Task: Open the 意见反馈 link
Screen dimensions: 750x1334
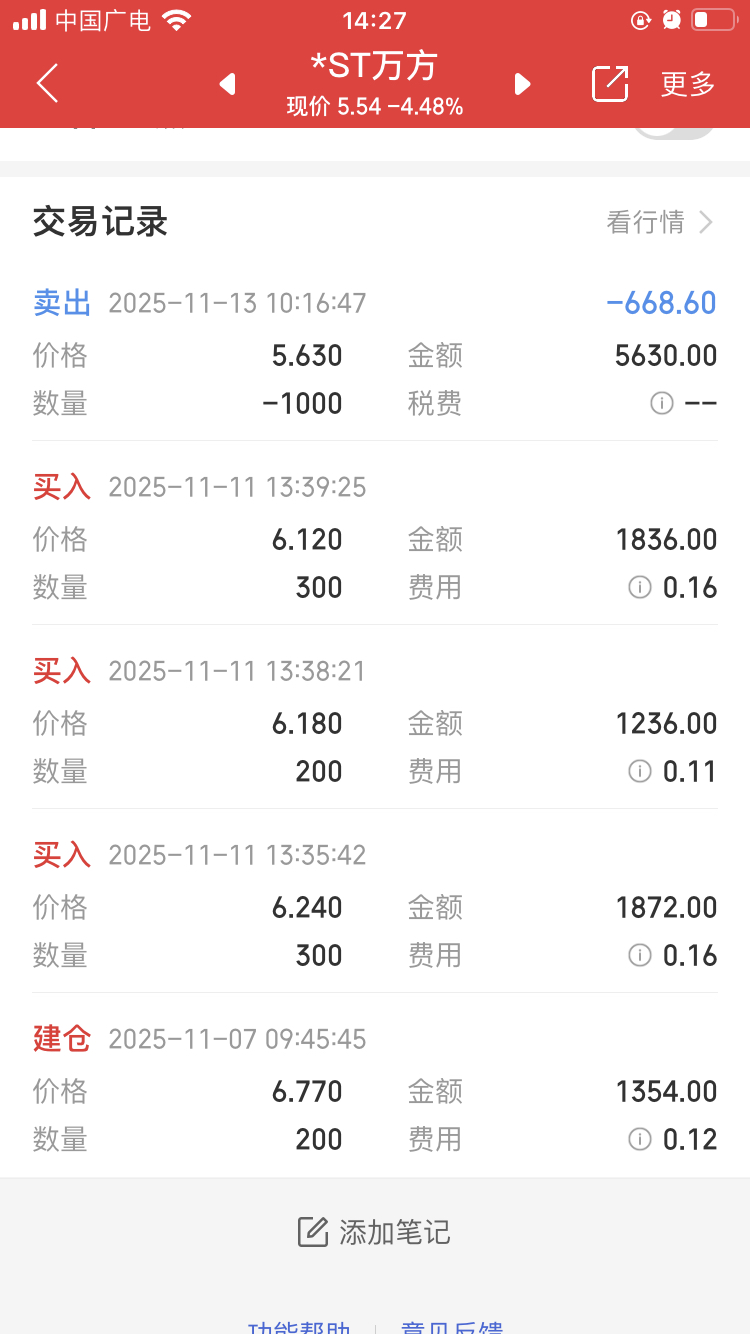Action: pos(452,1327)
